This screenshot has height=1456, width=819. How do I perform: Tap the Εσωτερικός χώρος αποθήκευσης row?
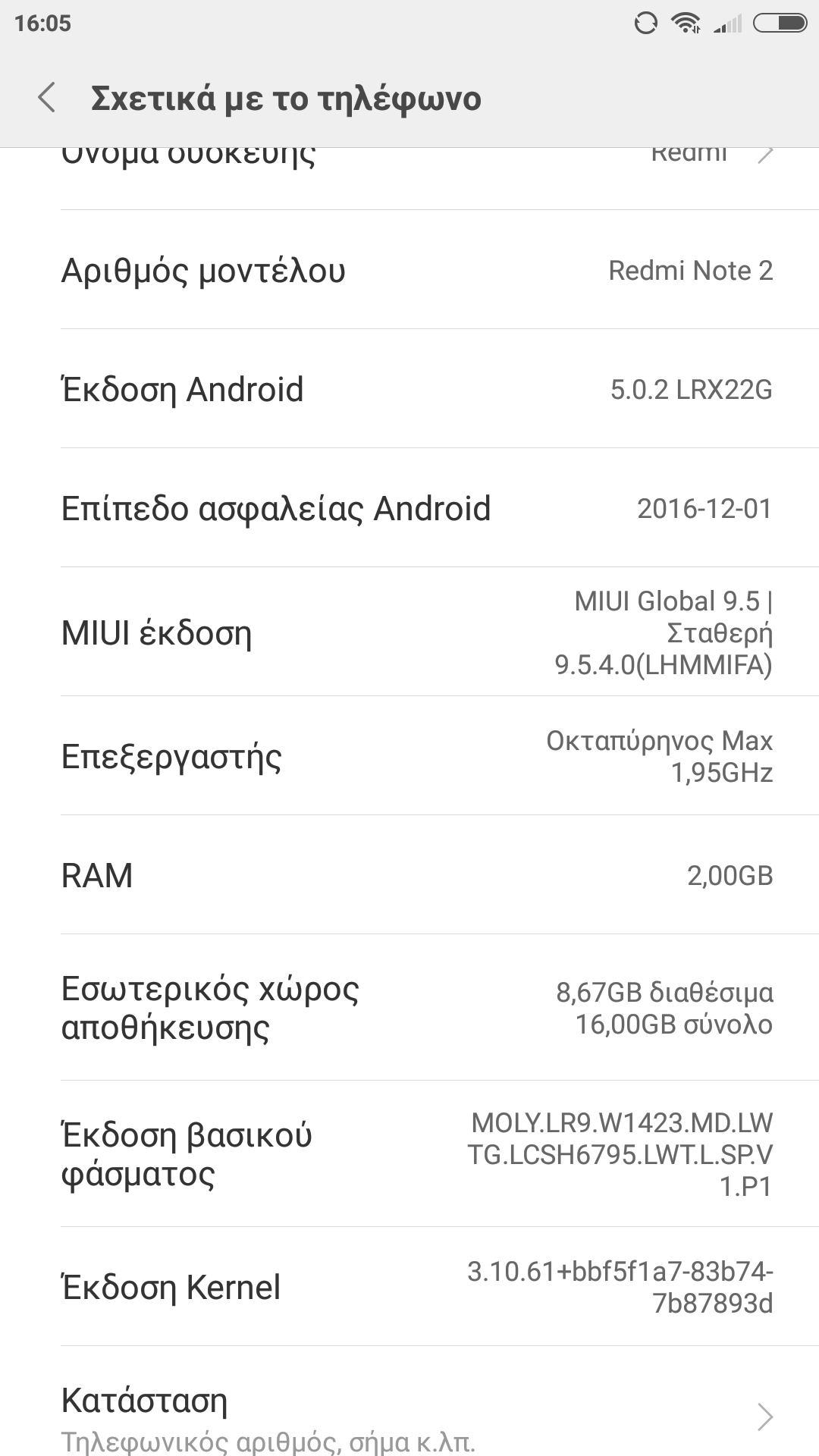point(409,1008)
